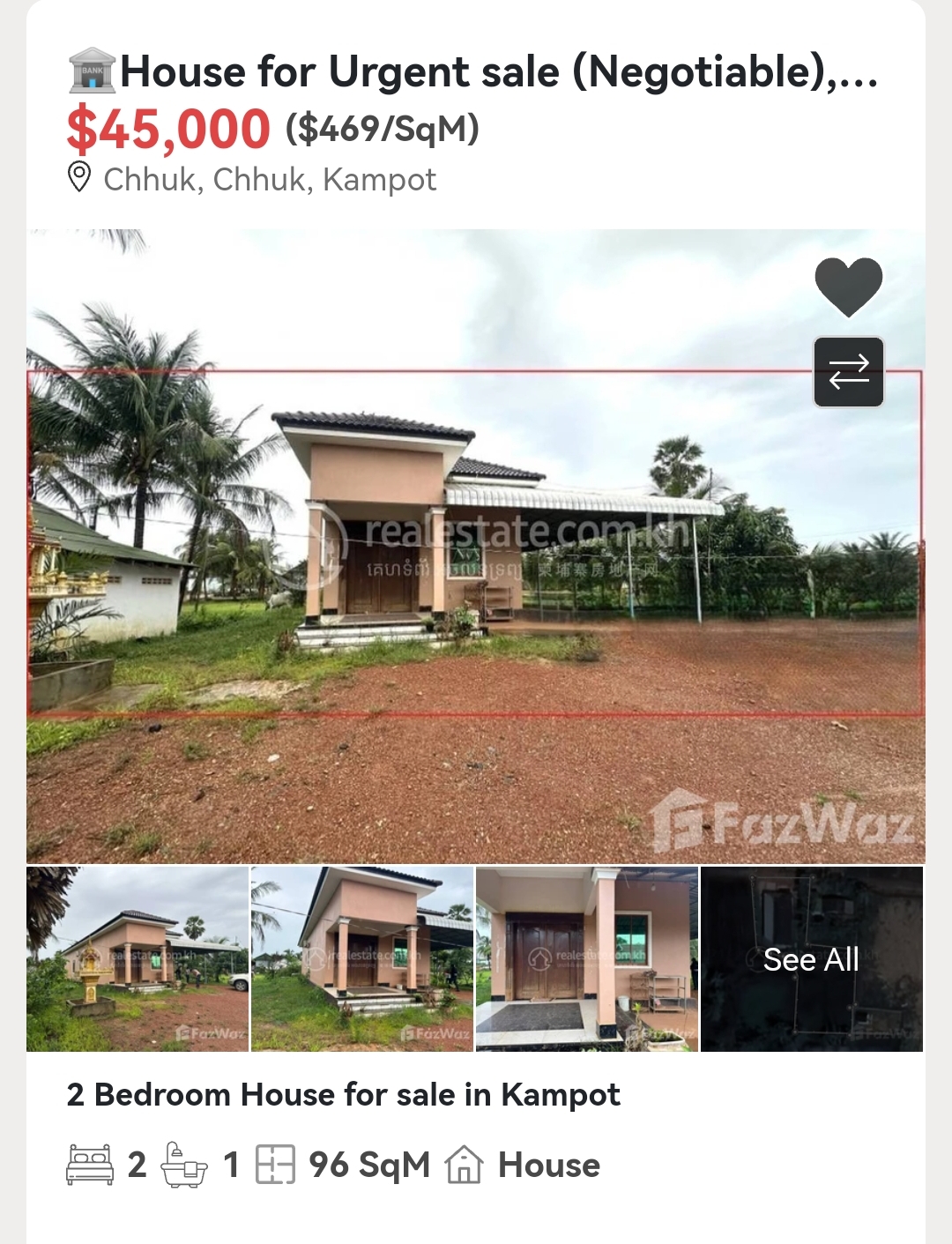Tap See All to view every photo

click(x=811, y=959)
